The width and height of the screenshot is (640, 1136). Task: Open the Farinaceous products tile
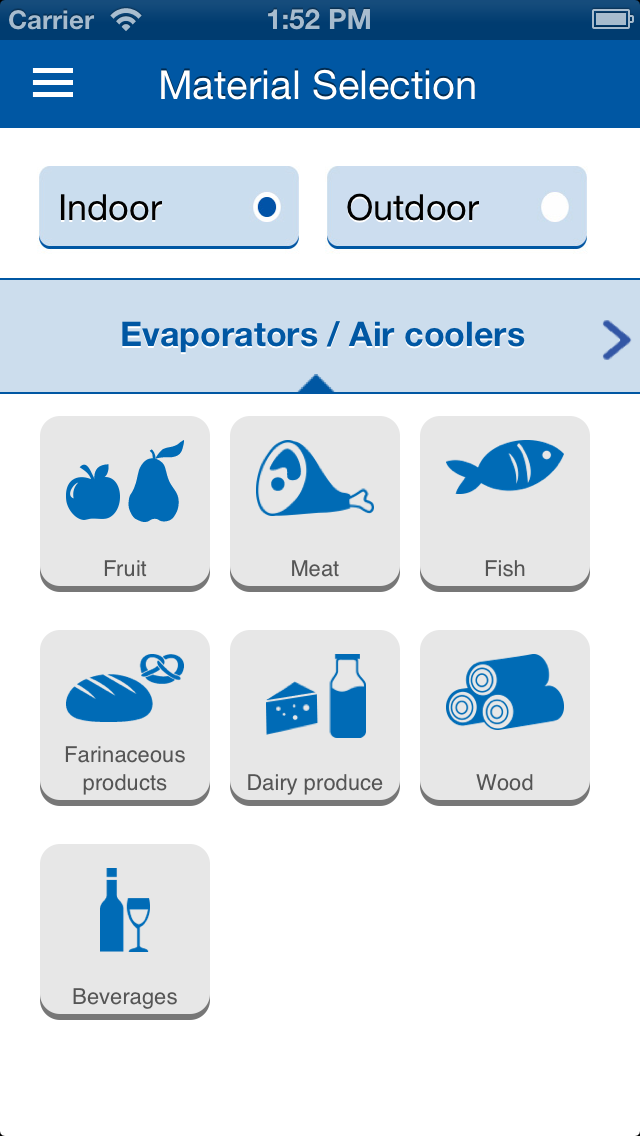125,716
